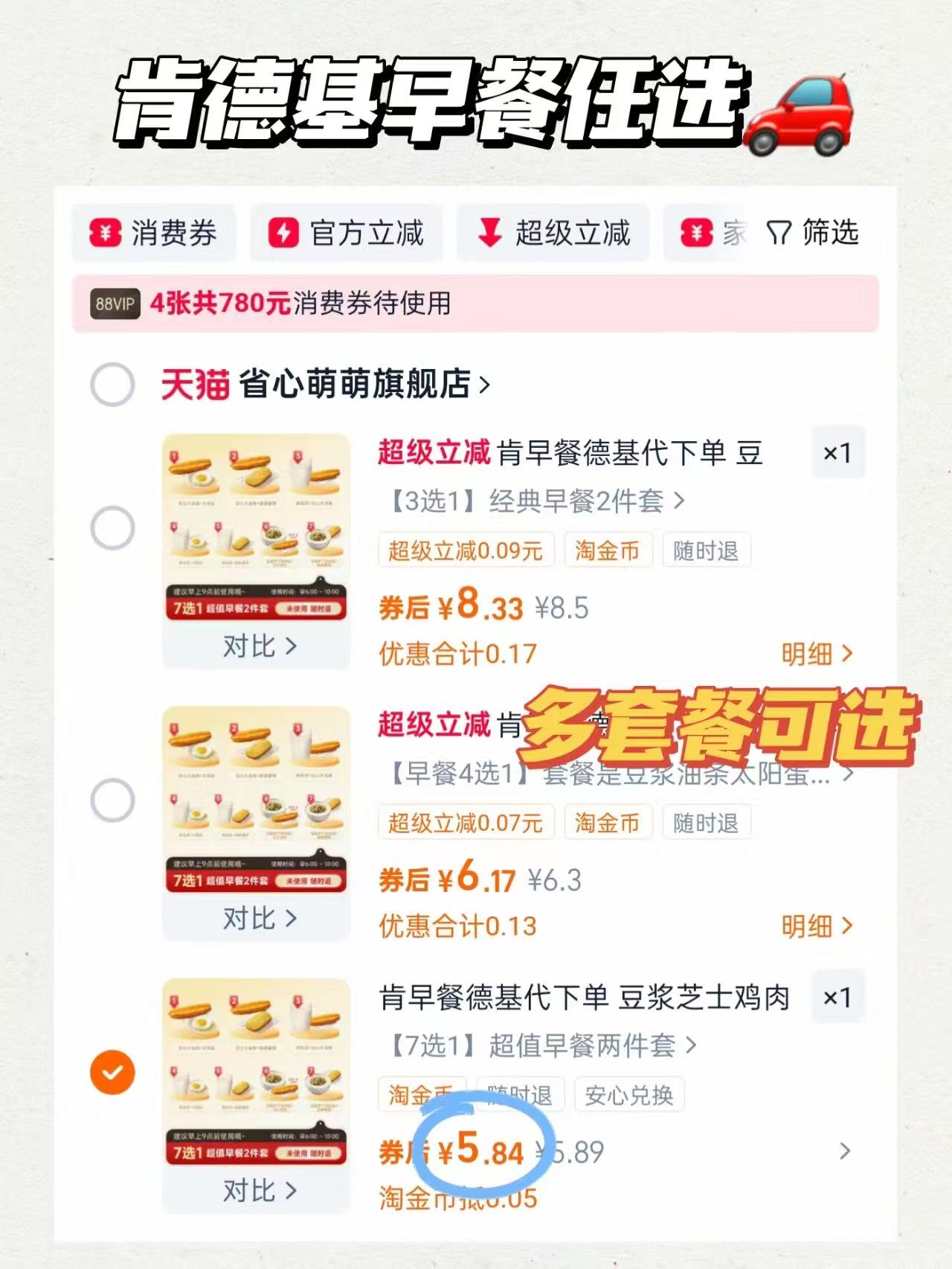Click the 淘金币 tag on the ¥8.33 item
This screenshot has height=1269, width=952.
608,550
